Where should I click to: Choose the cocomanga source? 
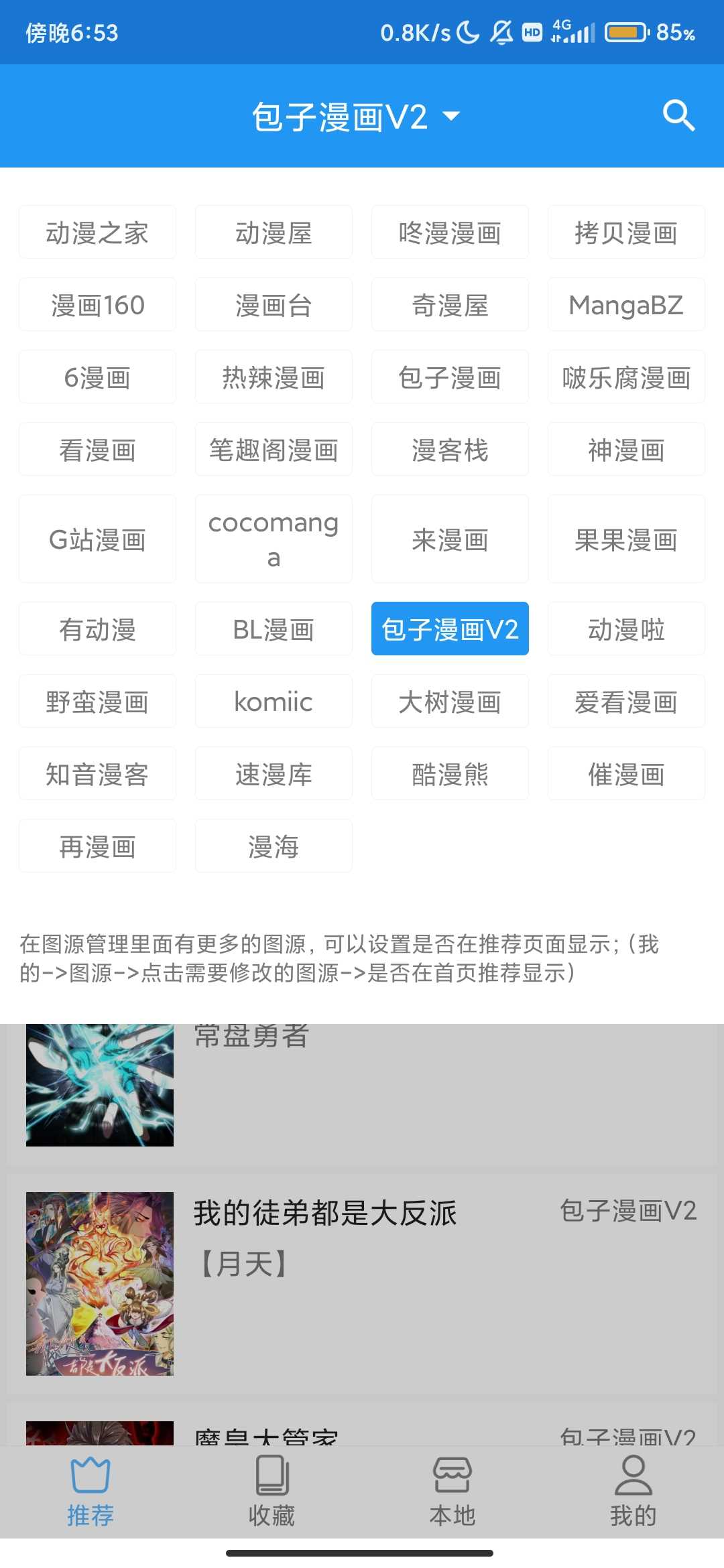[x=274, y=539]
